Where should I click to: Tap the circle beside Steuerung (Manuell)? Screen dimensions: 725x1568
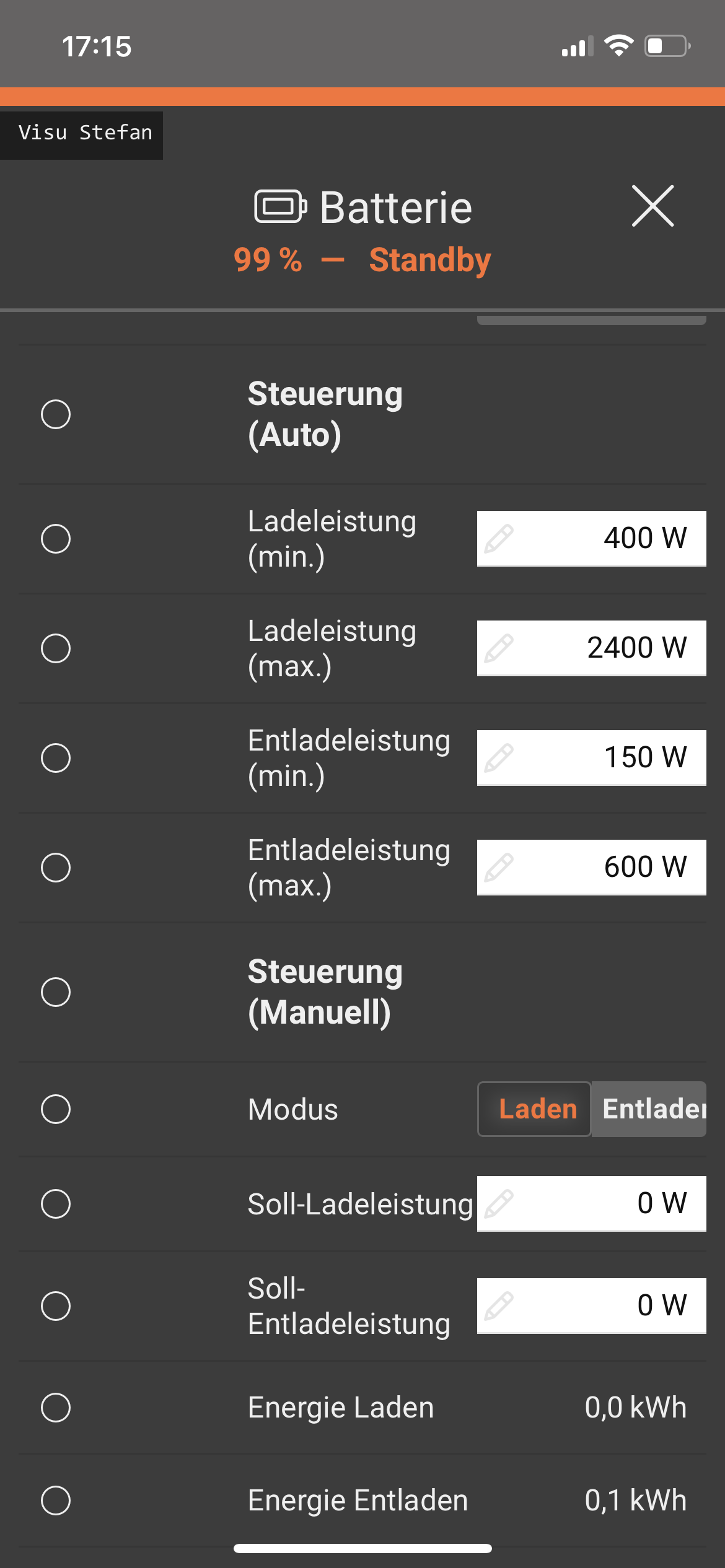pos(56,992)
